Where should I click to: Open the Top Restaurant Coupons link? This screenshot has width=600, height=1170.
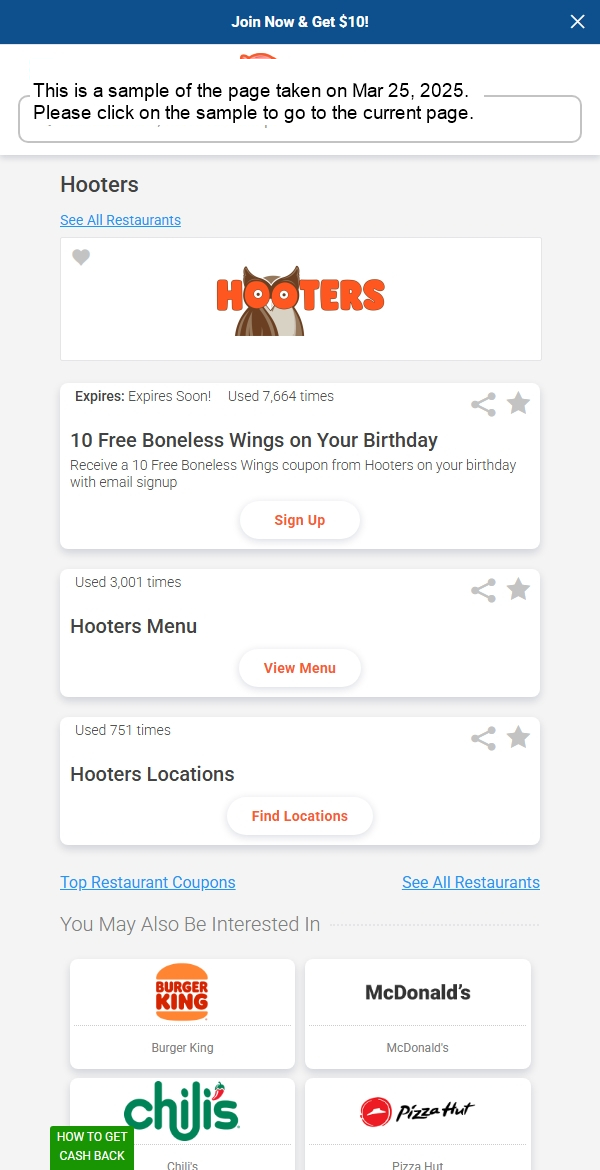(x=148, y=882)
